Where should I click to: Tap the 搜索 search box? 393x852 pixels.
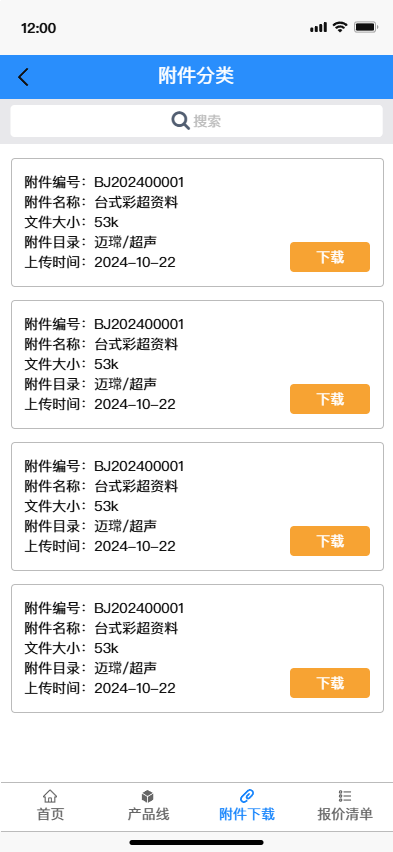point(196,121)
